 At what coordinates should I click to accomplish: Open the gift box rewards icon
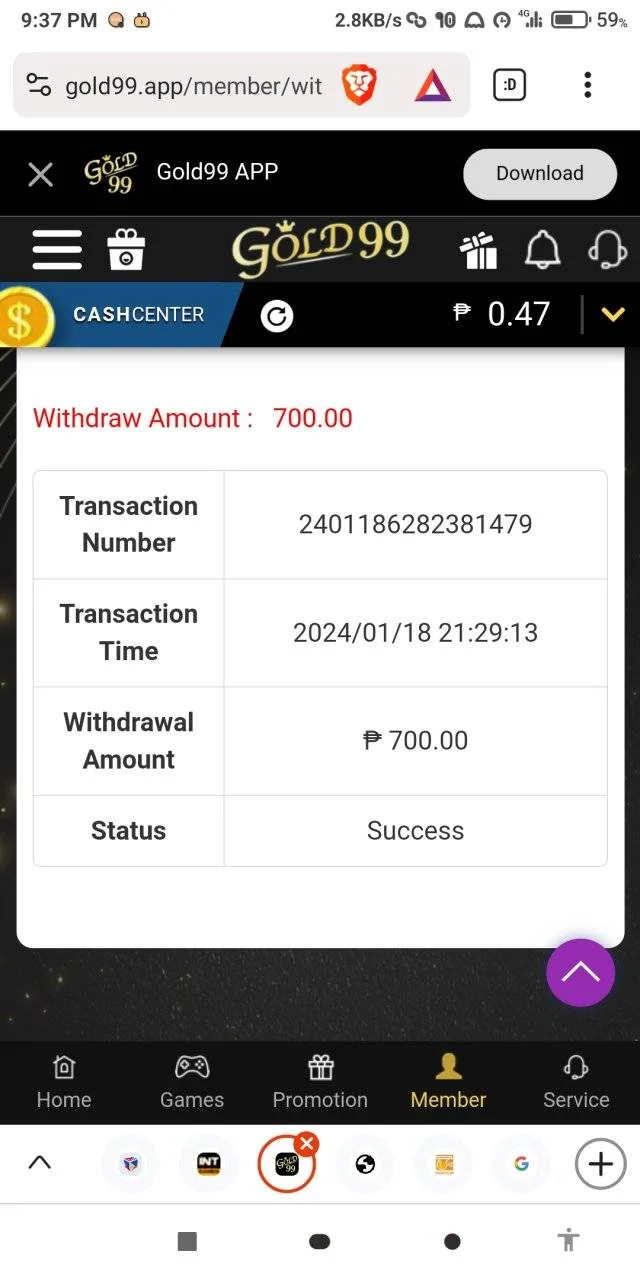pyautogui.click(x=480, y=250)
